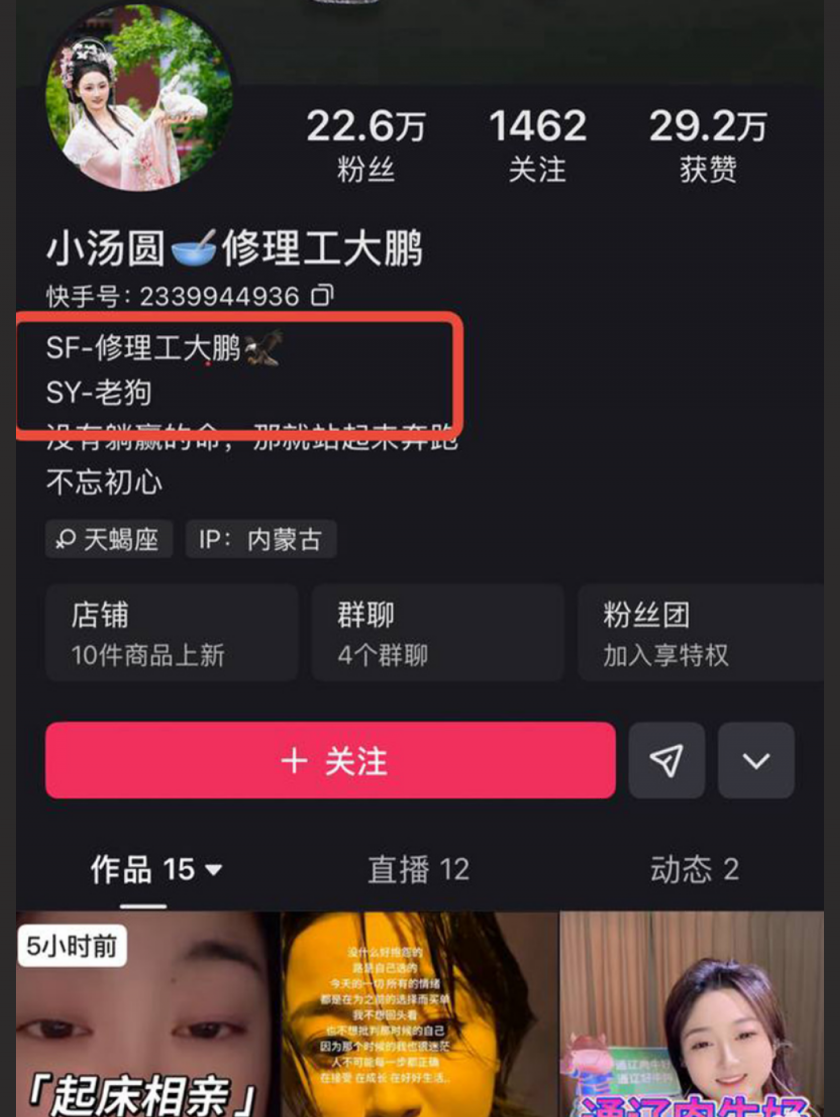The width and height of the screenshot is (840, 1117).
Task: Join the 粉丝团 fan club
Action: tap(700, 634)
